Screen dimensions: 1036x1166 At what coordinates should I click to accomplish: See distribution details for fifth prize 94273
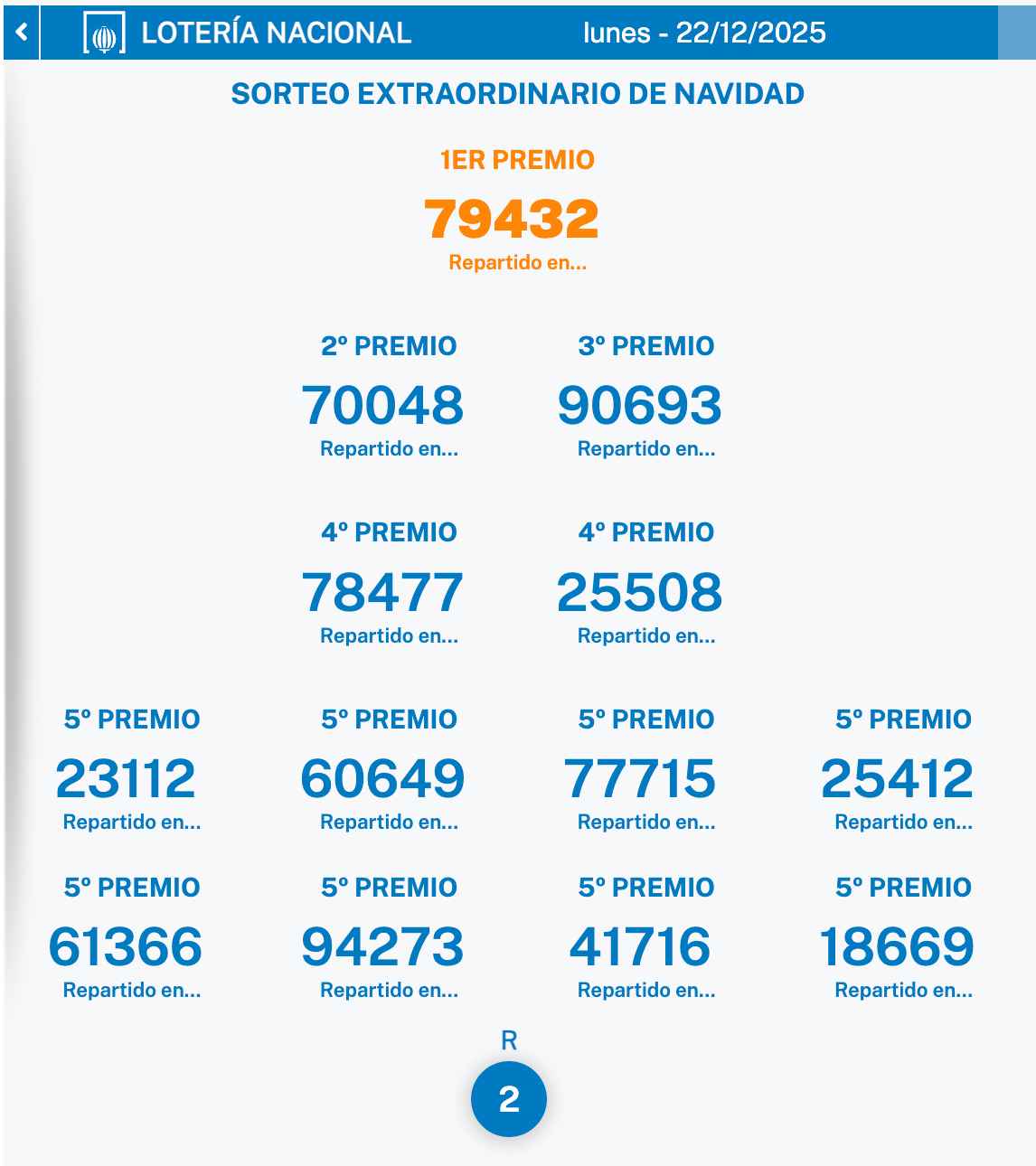coord(389,991)
